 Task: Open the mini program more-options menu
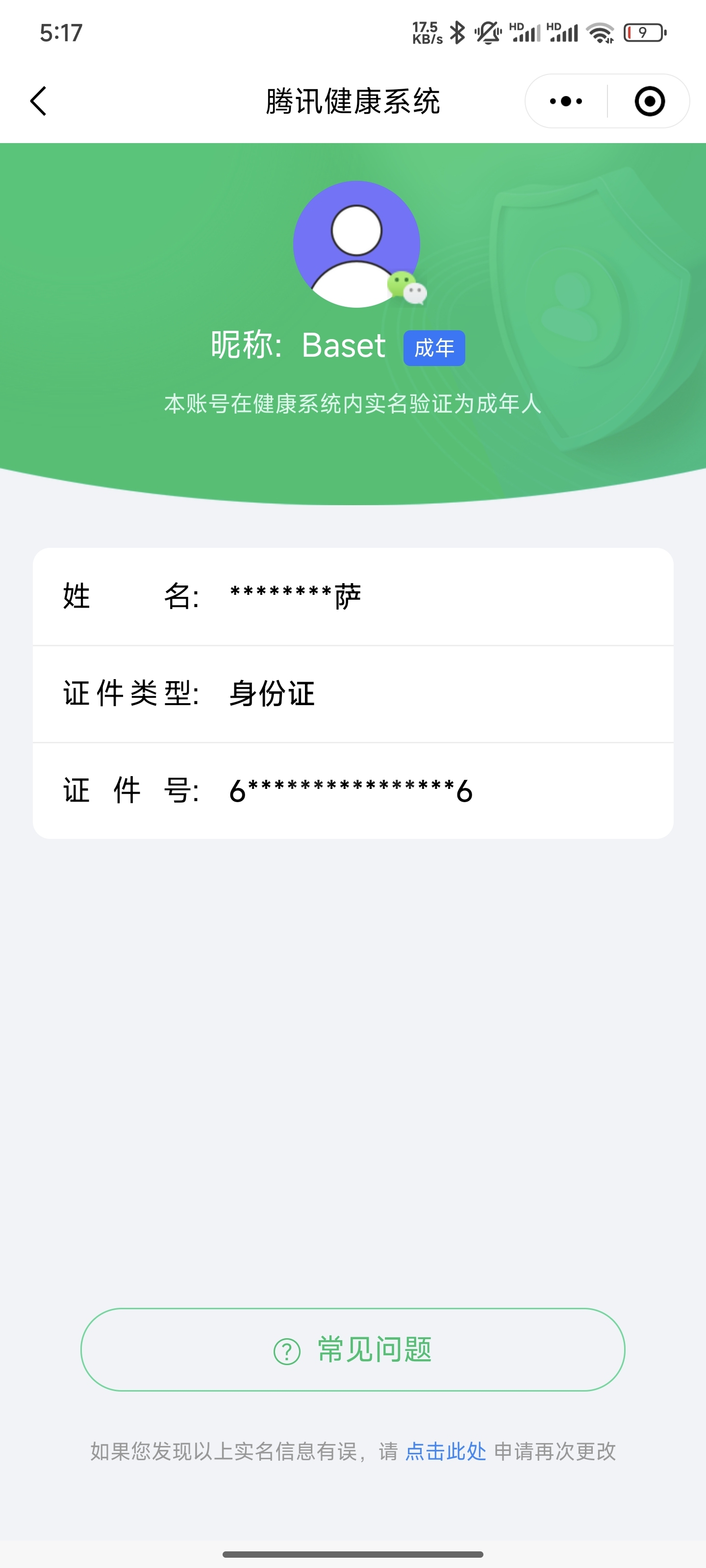[566, 101]
